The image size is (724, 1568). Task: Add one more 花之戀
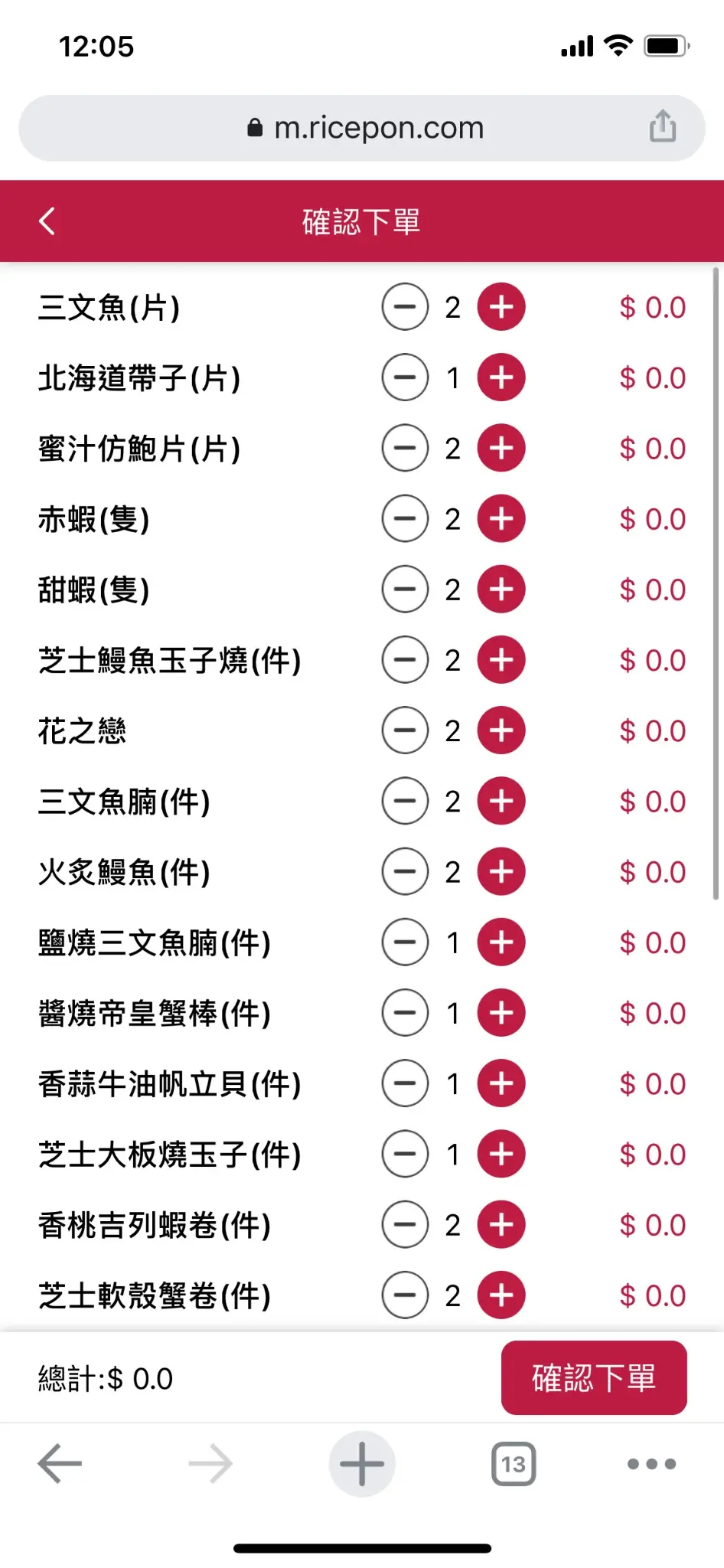point(501,730)
